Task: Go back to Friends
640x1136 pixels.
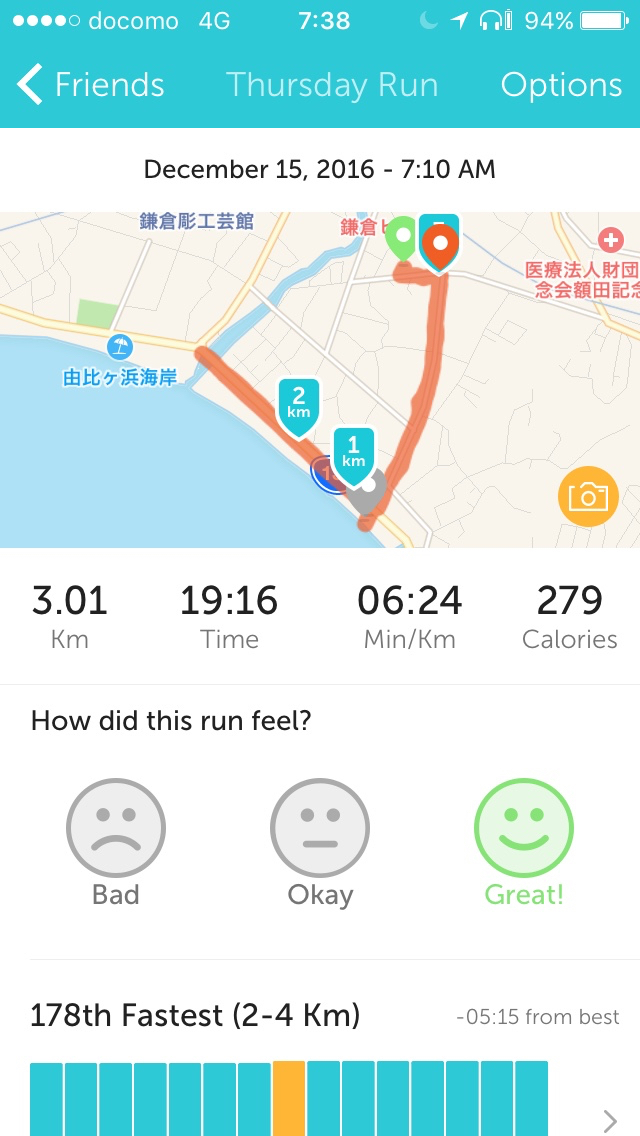Action: (x=91, y=85)
